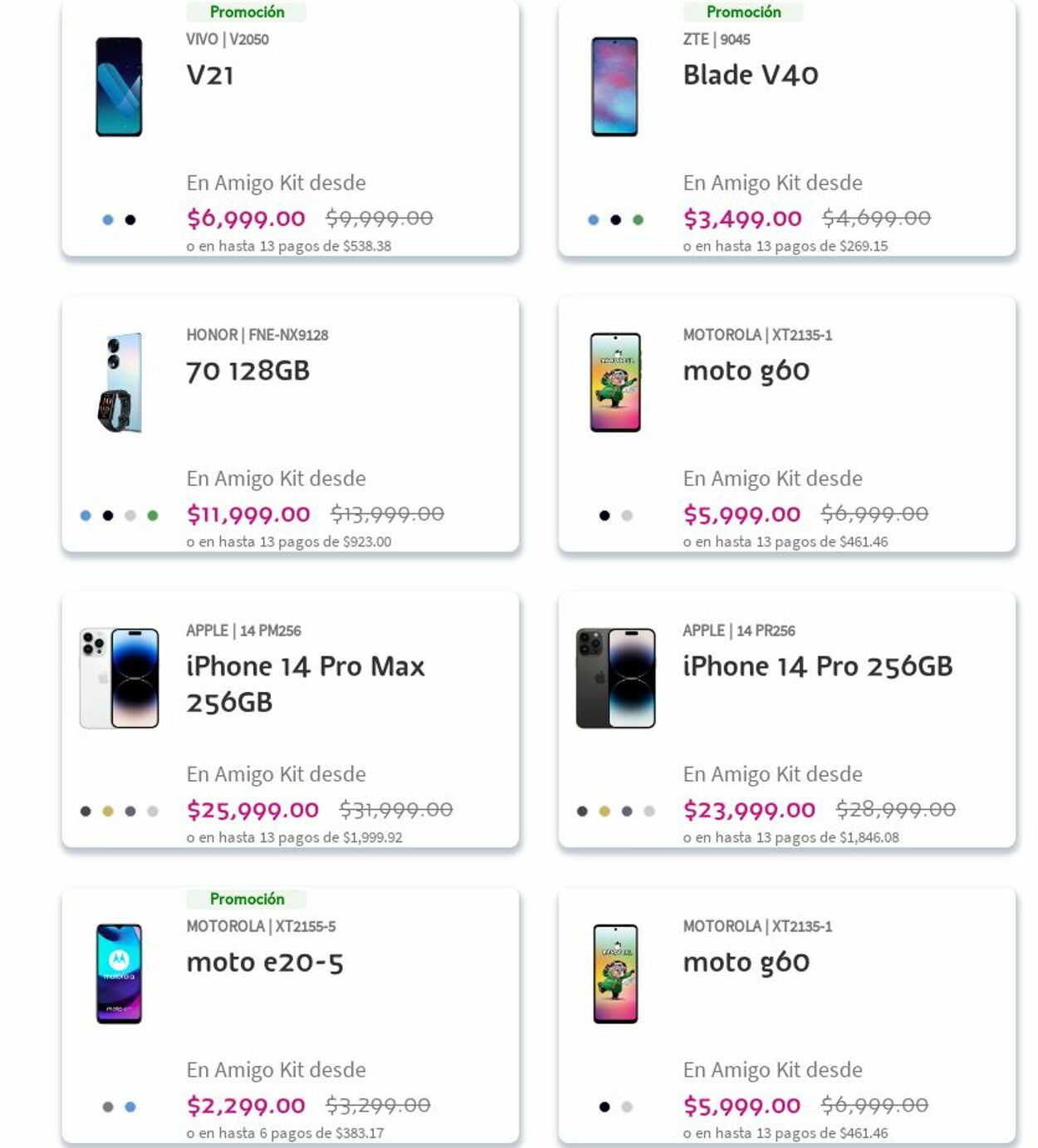Select the silver color for HONOR 70

click(x=130, y=516)
